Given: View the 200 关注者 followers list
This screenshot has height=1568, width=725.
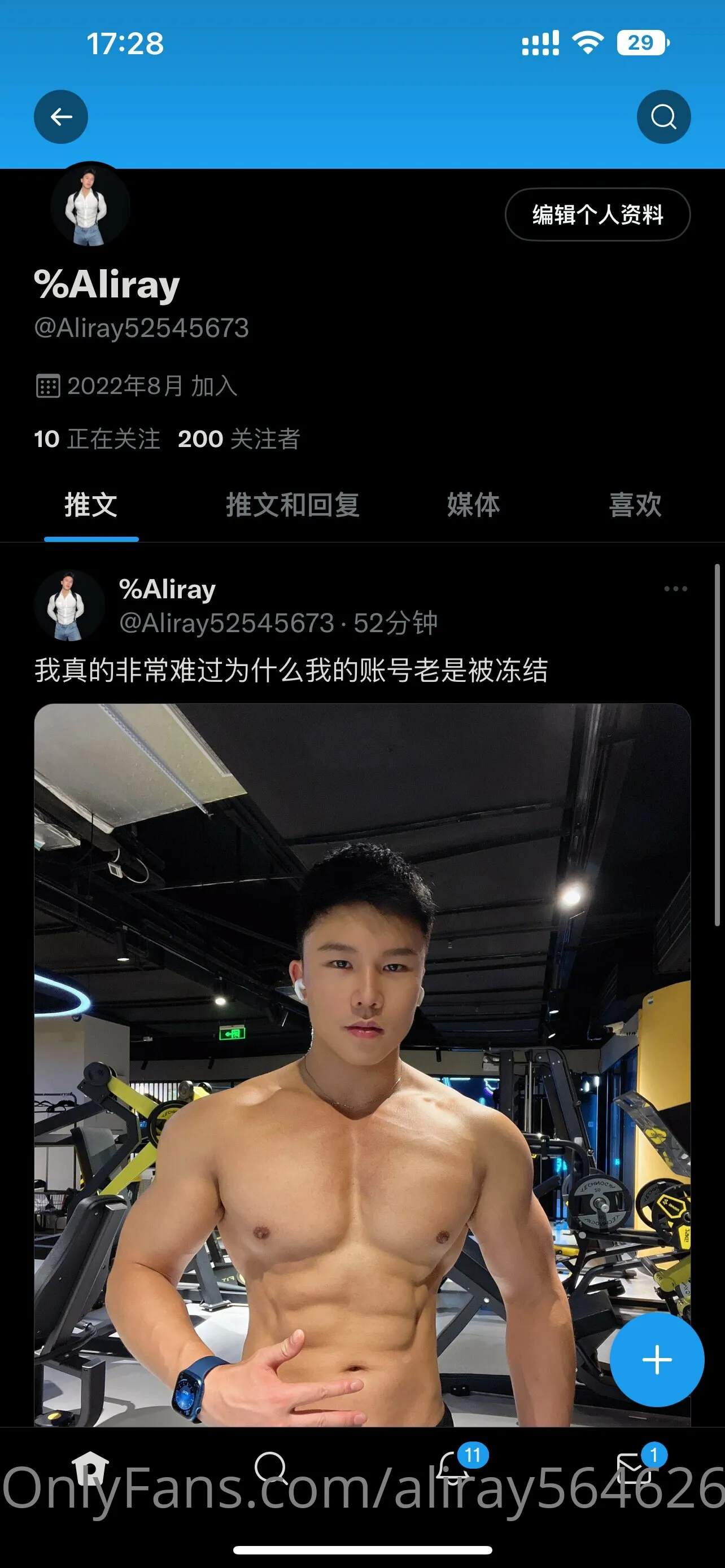Looking at the screenshot, I should [x=239, y=439].
